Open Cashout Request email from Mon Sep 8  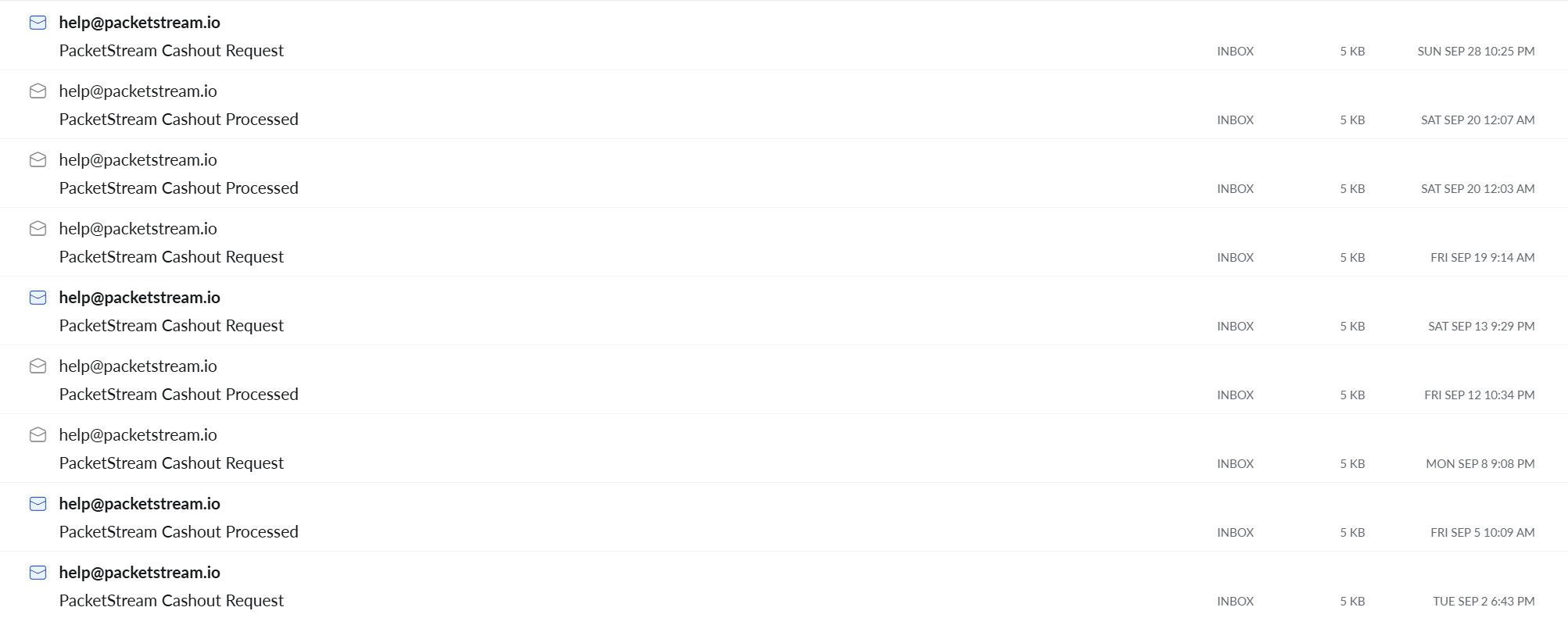tap(171, 463)
